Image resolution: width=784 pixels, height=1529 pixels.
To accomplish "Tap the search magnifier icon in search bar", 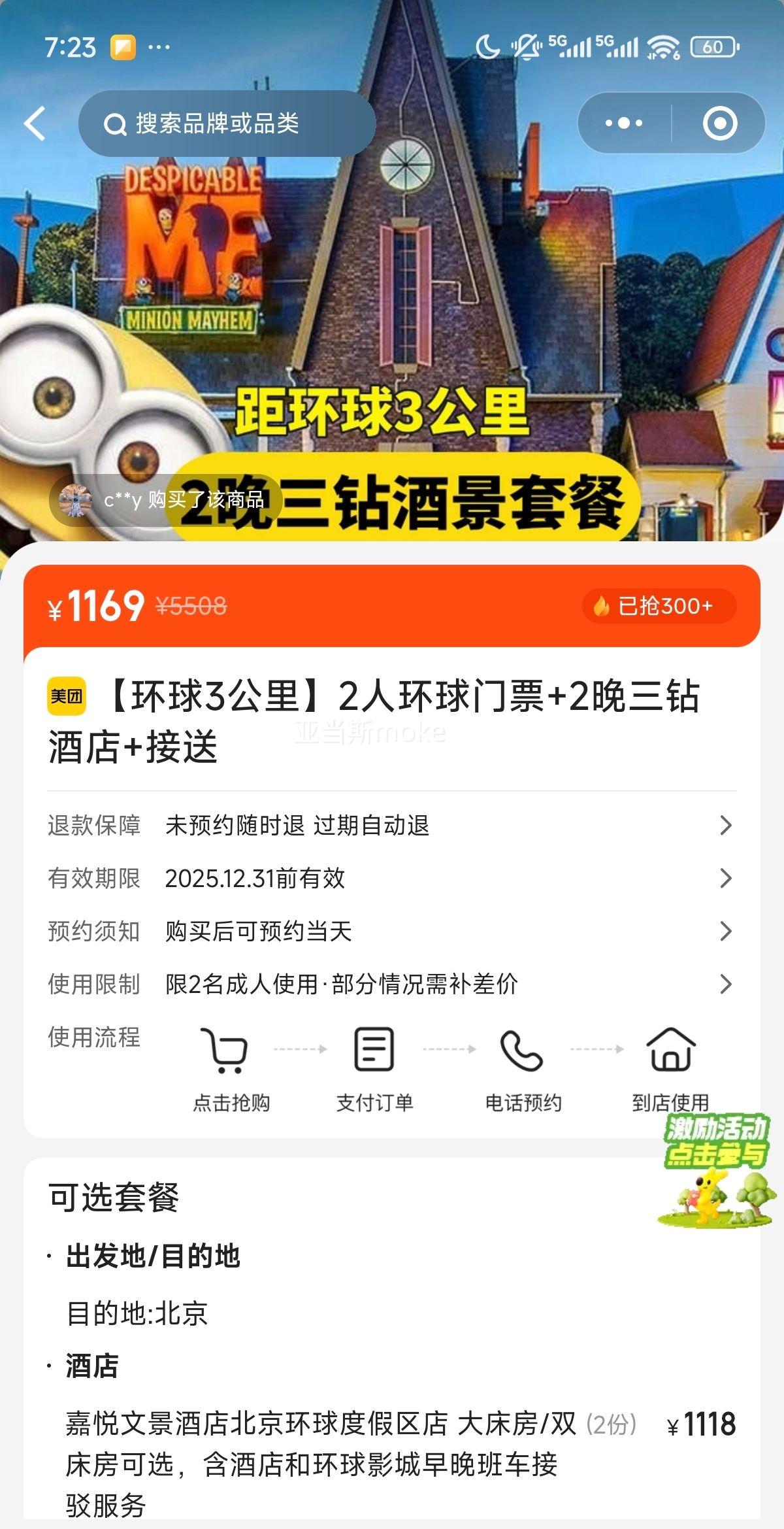I will (x=114, y=122).
